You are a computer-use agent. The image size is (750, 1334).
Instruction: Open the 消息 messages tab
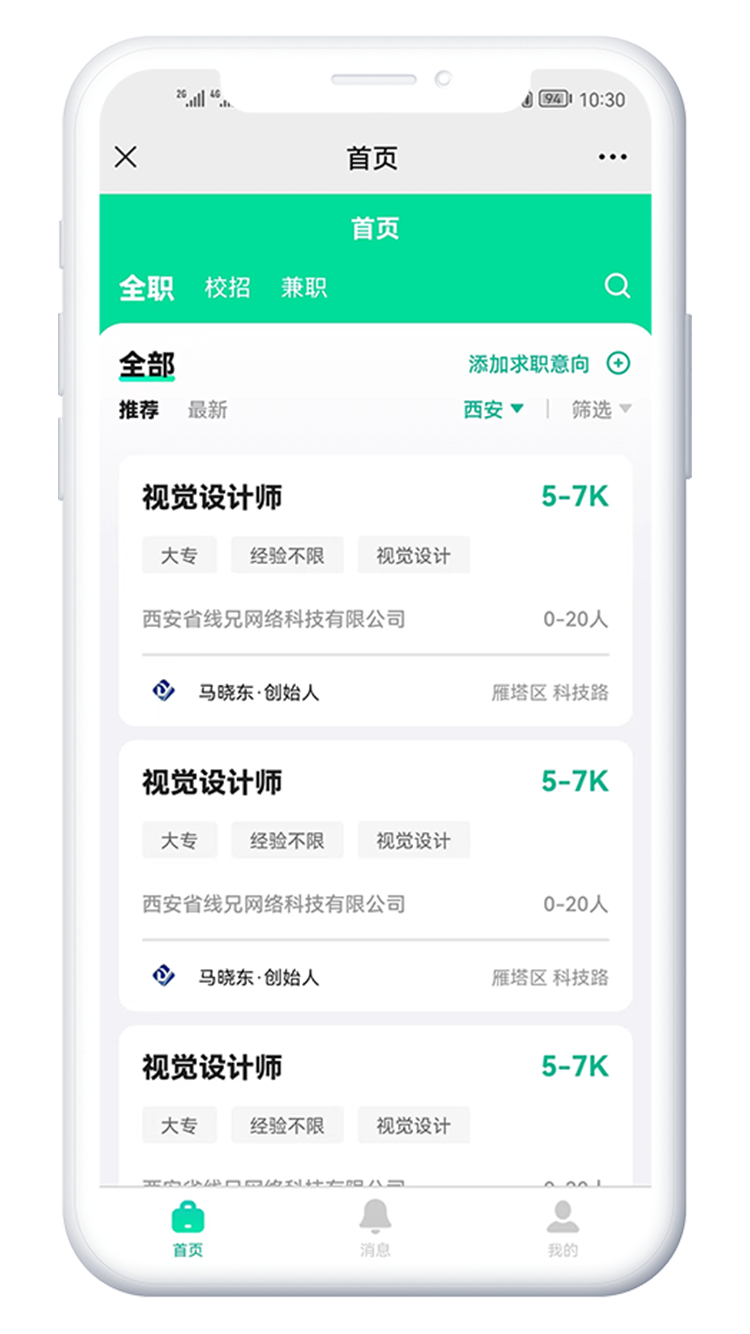(x=375, y=1229)
